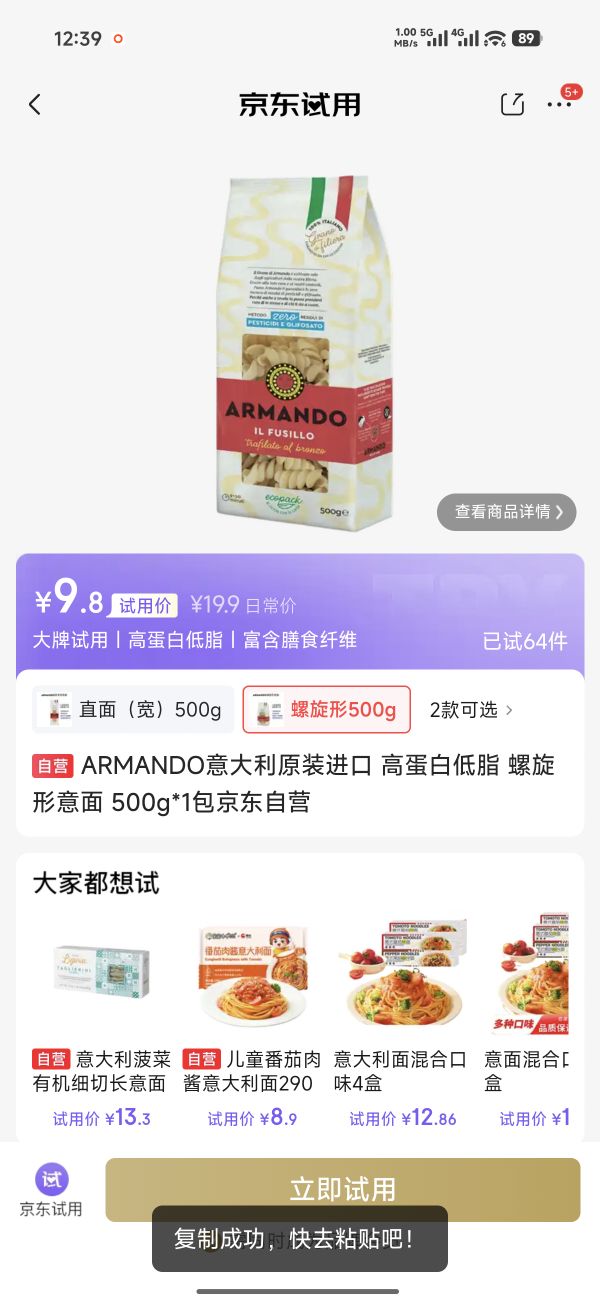Share this trial product
Screen dimensions: 600x1304
512,104
